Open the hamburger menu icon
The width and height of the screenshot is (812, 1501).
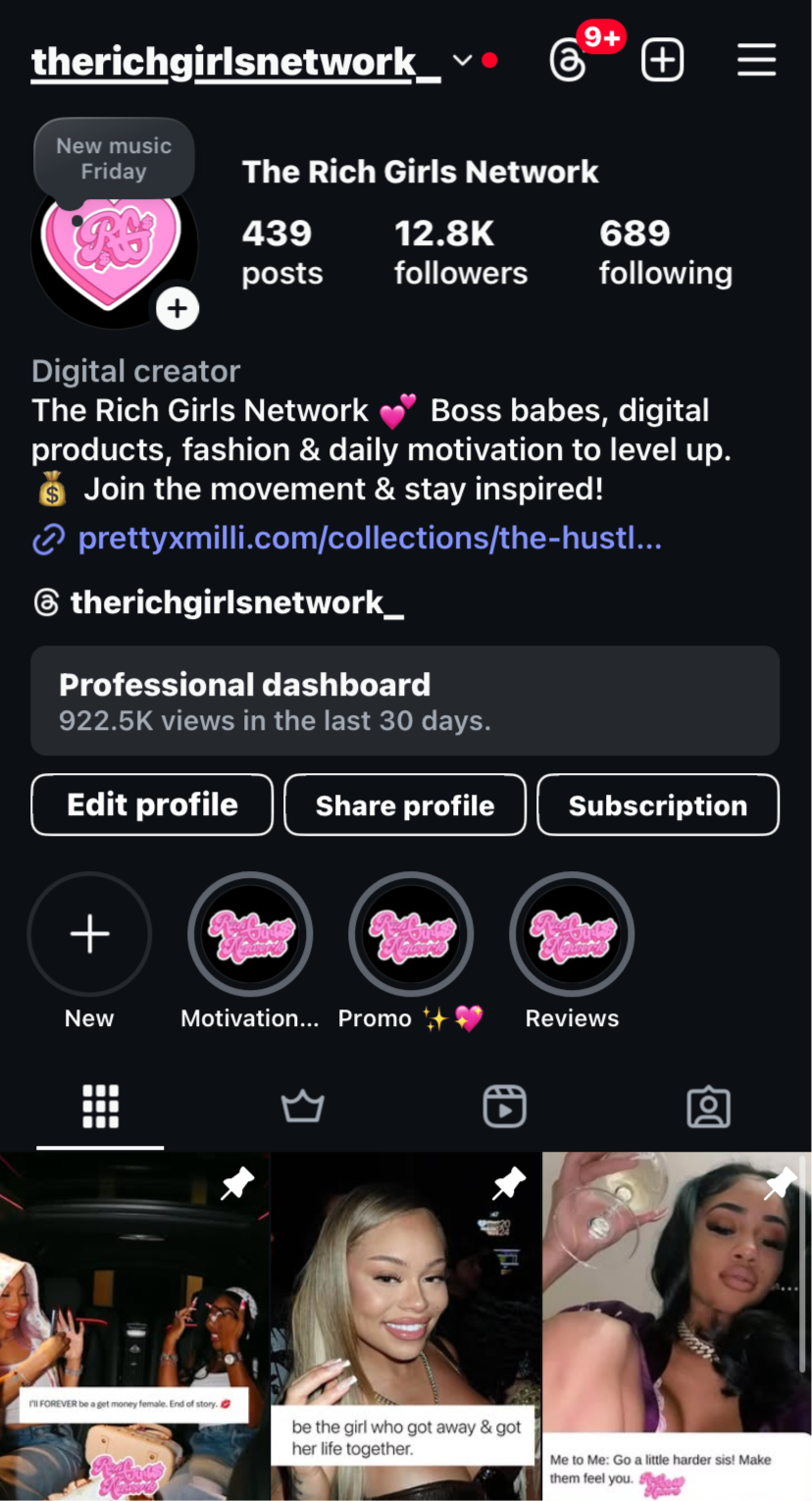click(756, 59)
